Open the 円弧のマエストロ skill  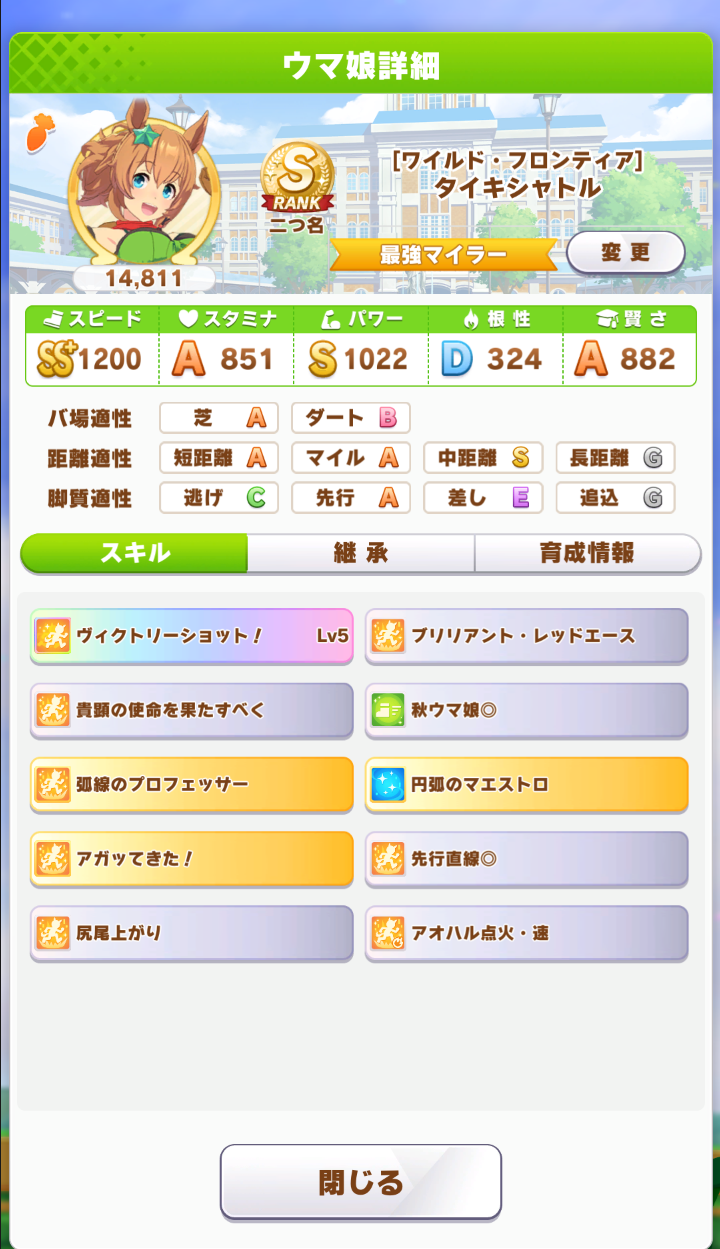pyautogui.click(x=526, y=784)
